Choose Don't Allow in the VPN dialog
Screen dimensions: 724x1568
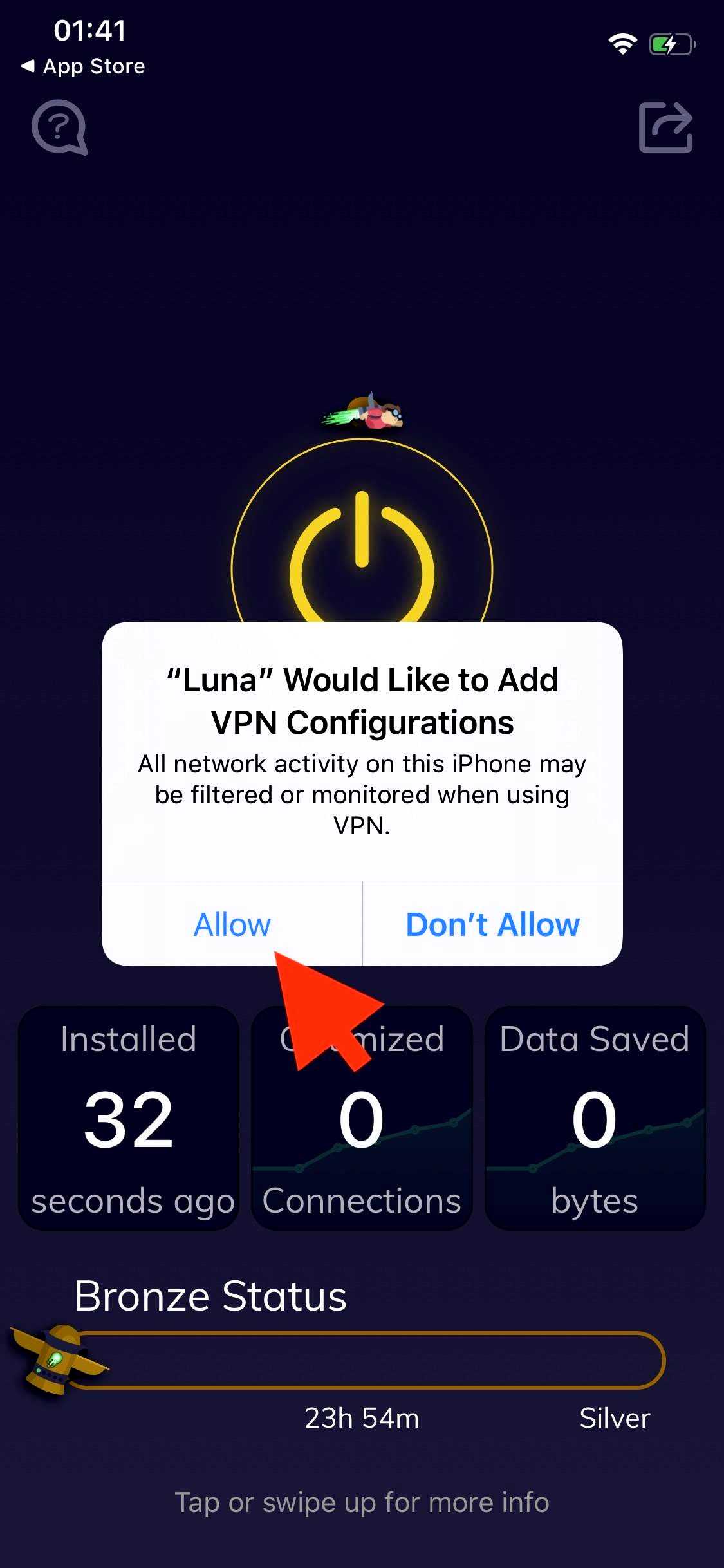coord(492,924)
